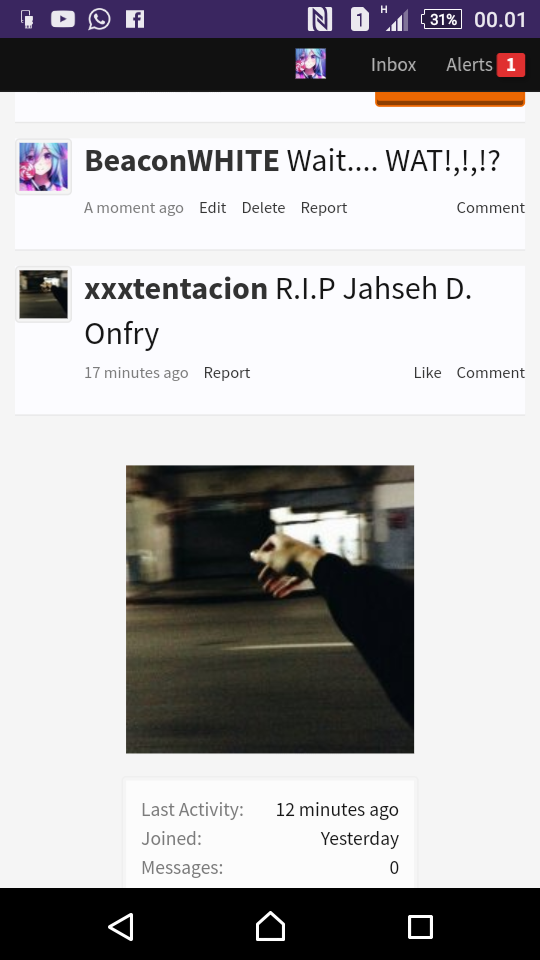540x960 pixels.
Task: View Alerts notifications
Action: (x=485, y=64)
